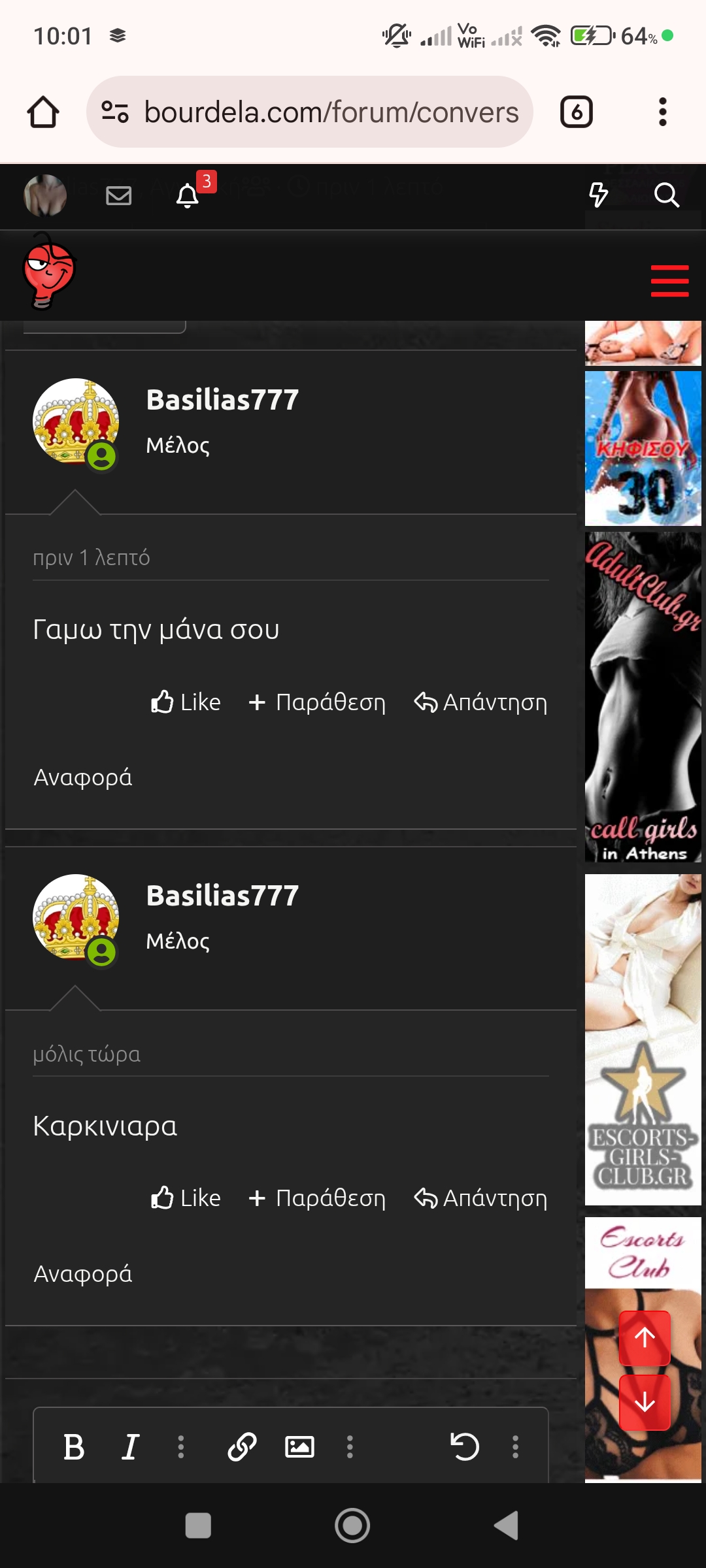Tap Παράθεση under the first message

(318, 702)
